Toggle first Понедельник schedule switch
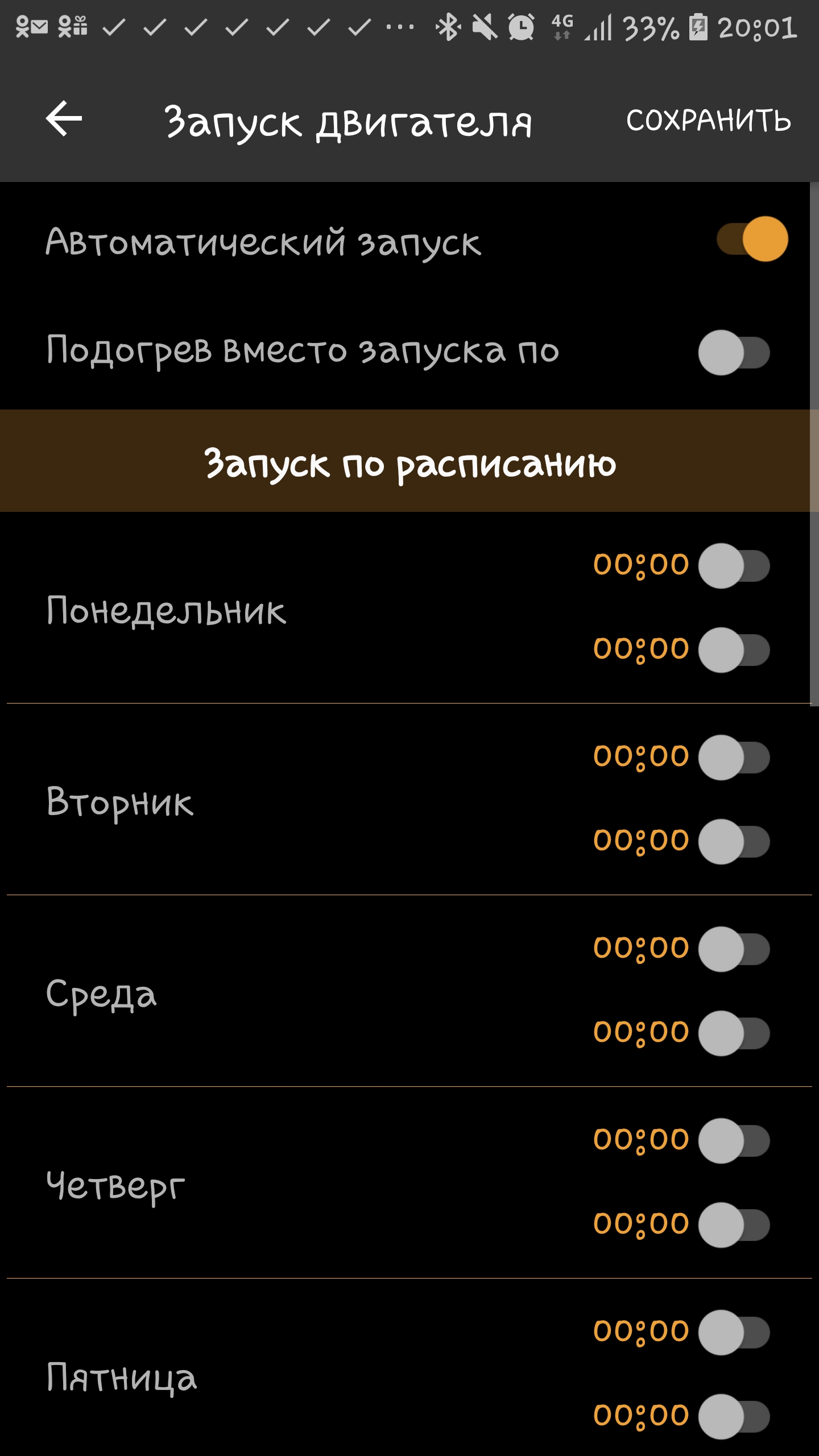The image size is (819, 1456). [x=734, y=566]
